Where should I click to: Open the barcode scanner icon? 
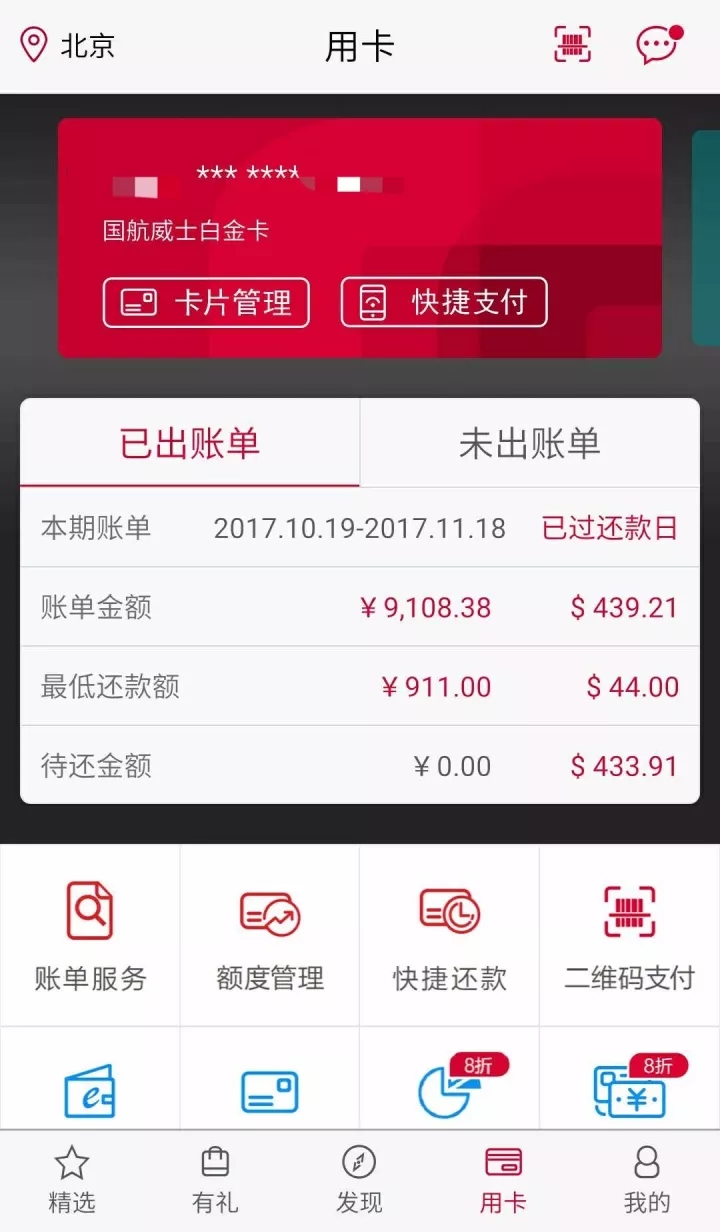[x=573, y=45]
